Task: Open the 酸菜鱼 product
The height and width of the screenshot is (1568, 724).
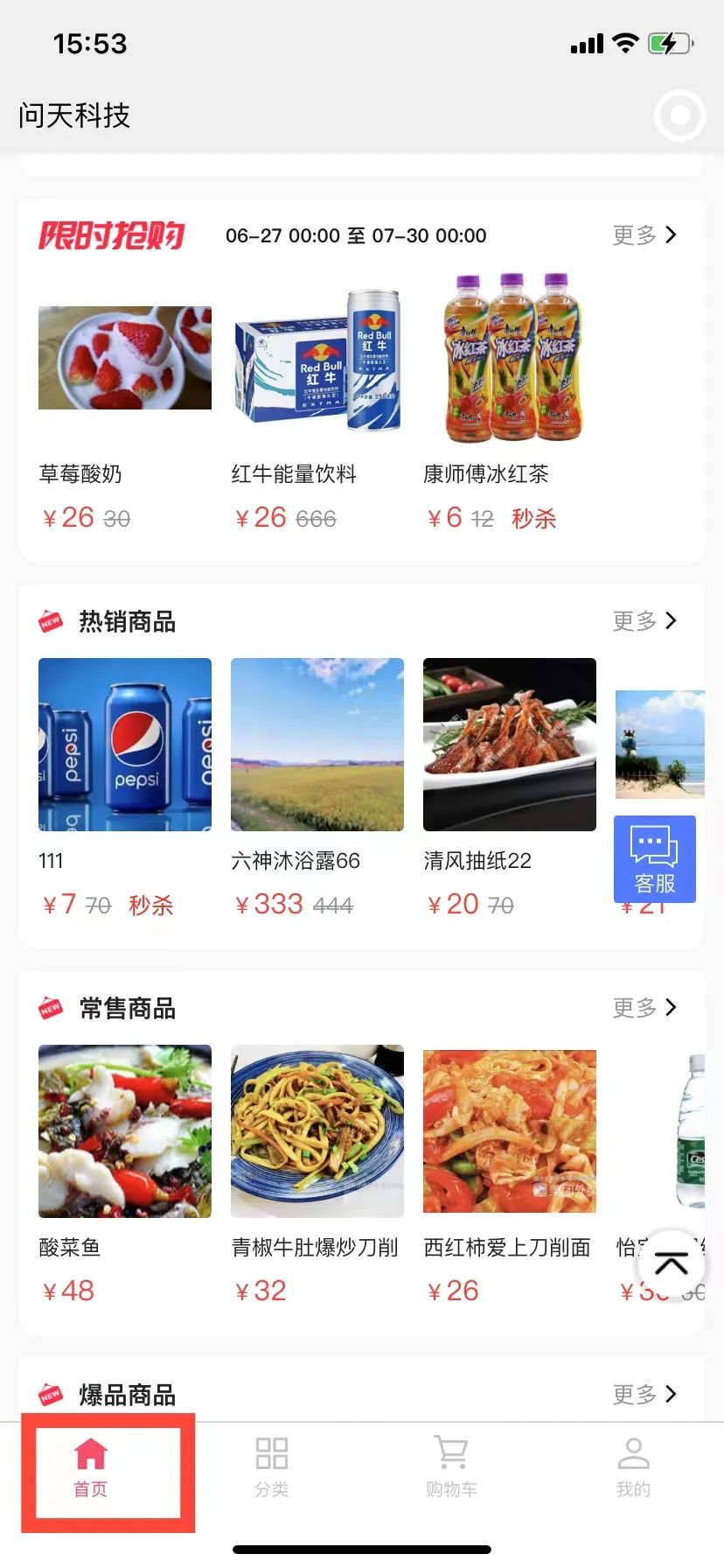Action: [125, 1131]
